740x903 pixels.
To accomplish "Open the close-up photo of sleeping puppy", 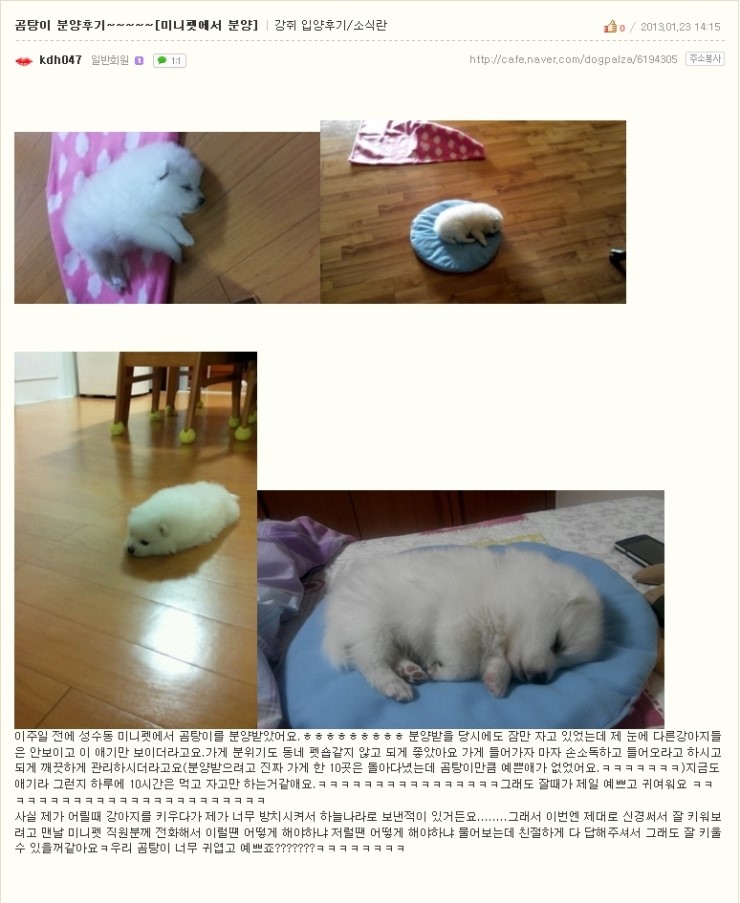I will click(460, 608).
